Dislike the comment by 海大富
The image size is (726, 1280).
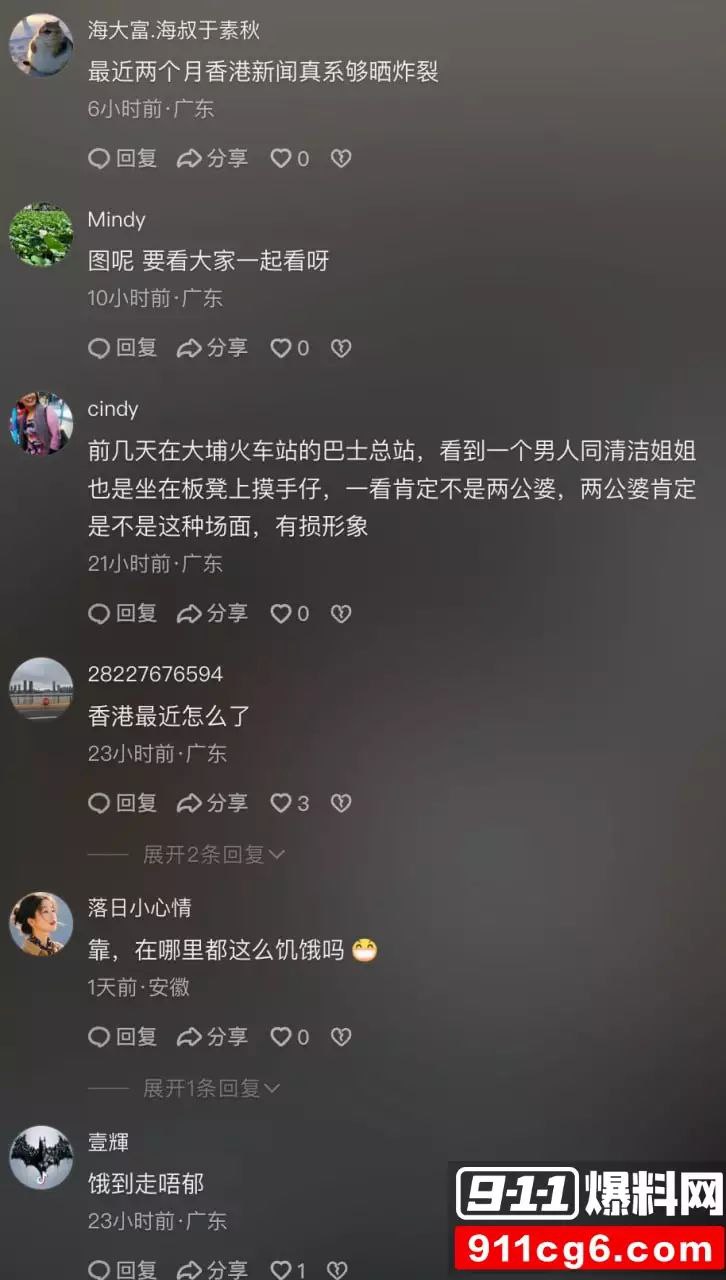tap(341, 158)
